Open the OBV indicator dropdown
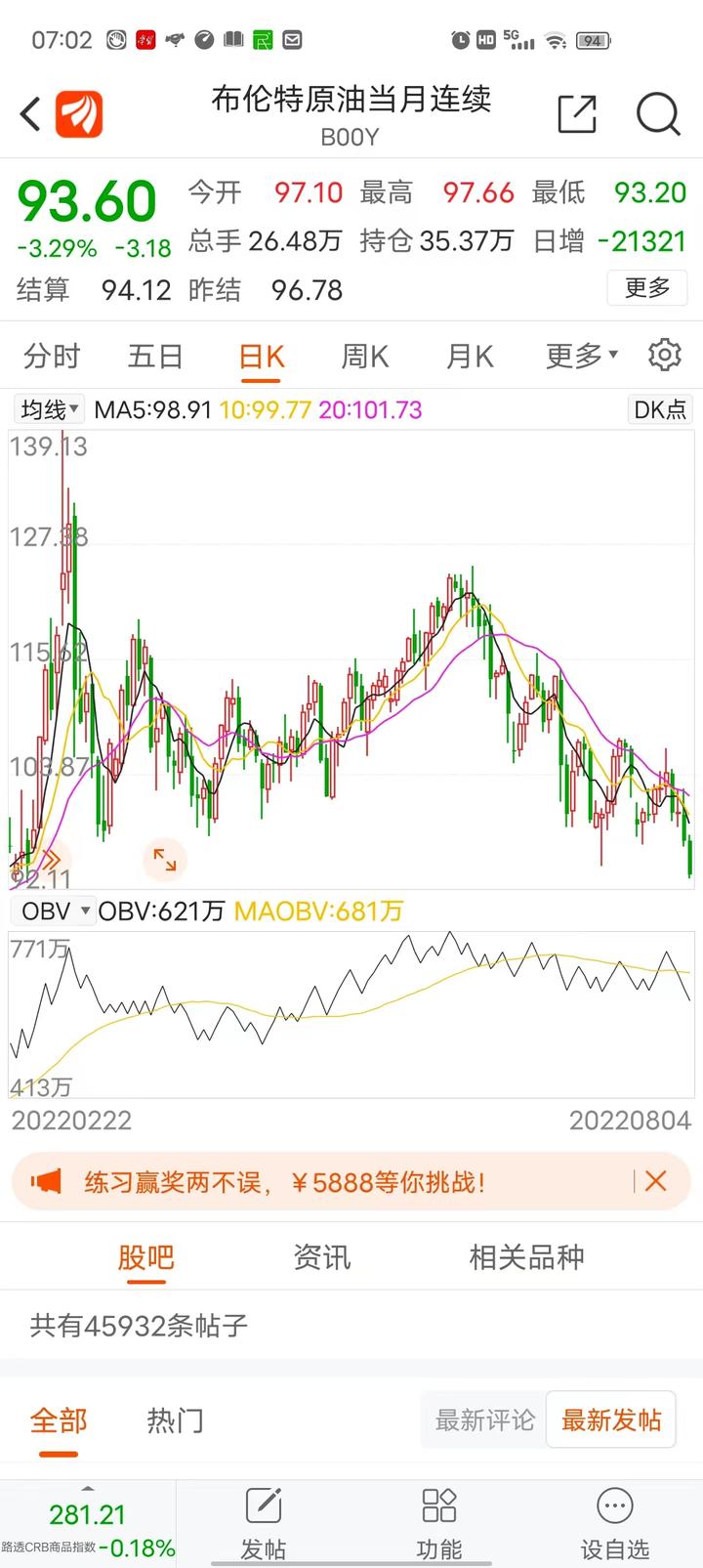Image resolution: width=703 pixels, height=1568 pixels. coord(56,911)
